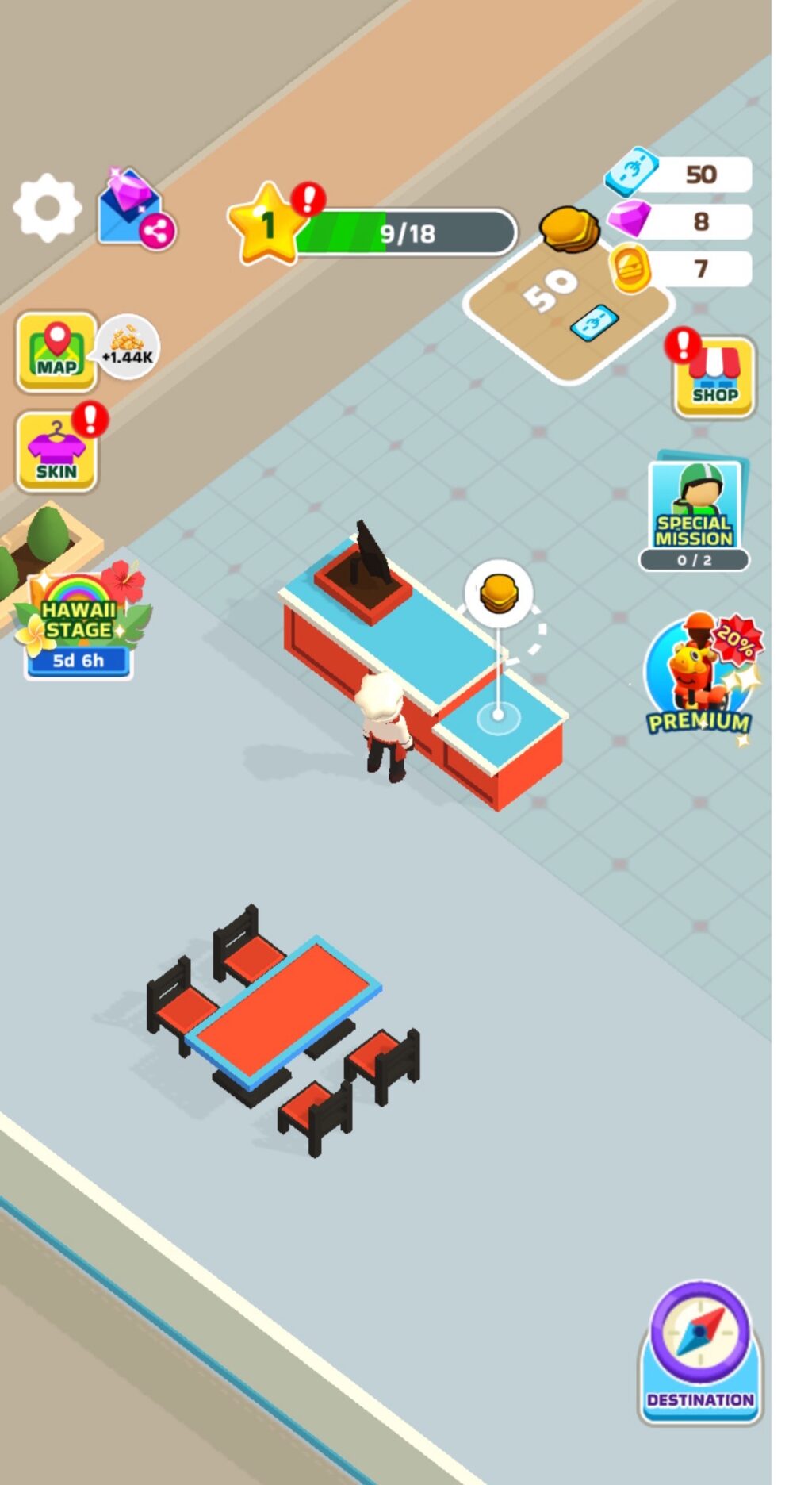Collect the +1.44K coins bubble

coord(128,347)
